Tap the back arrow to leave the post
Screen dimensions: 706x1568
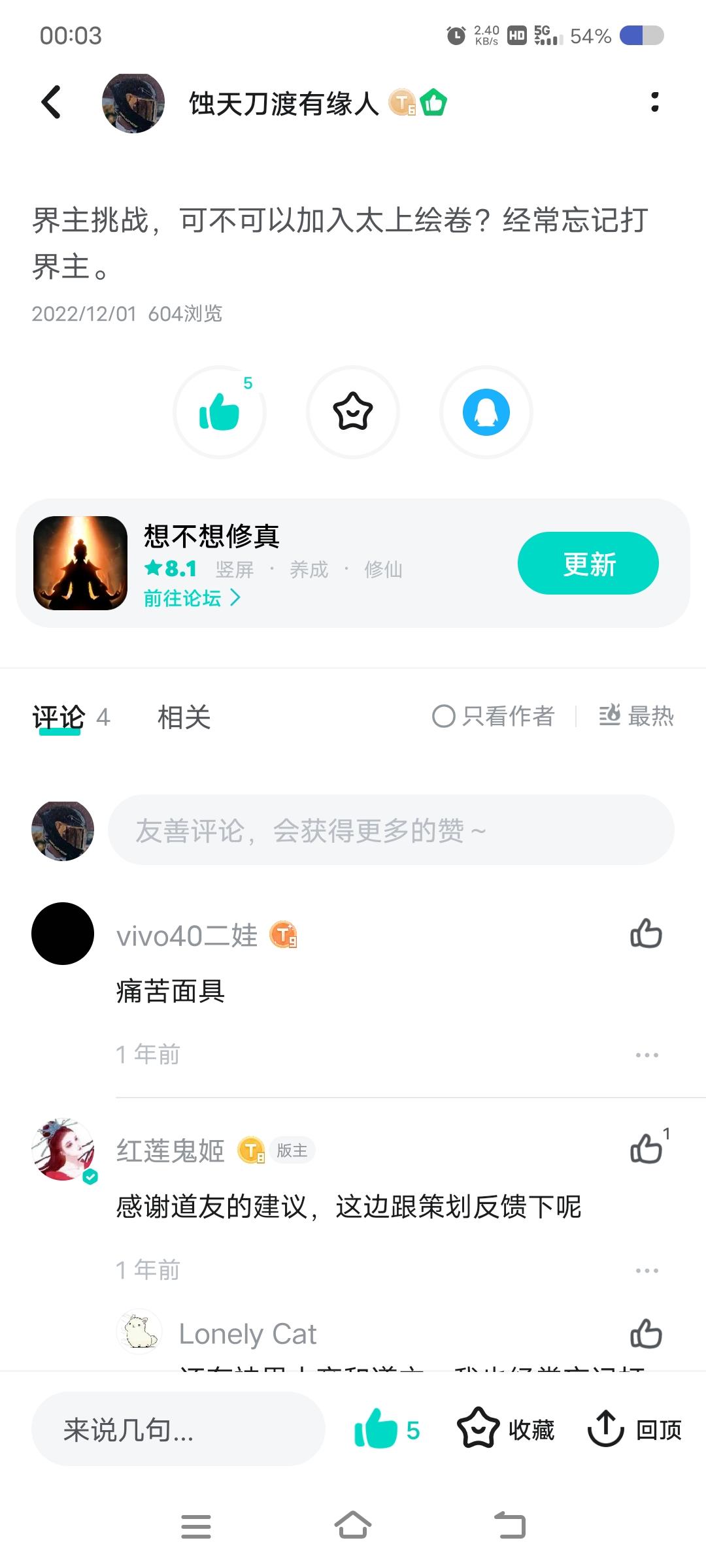click(52, 103)
